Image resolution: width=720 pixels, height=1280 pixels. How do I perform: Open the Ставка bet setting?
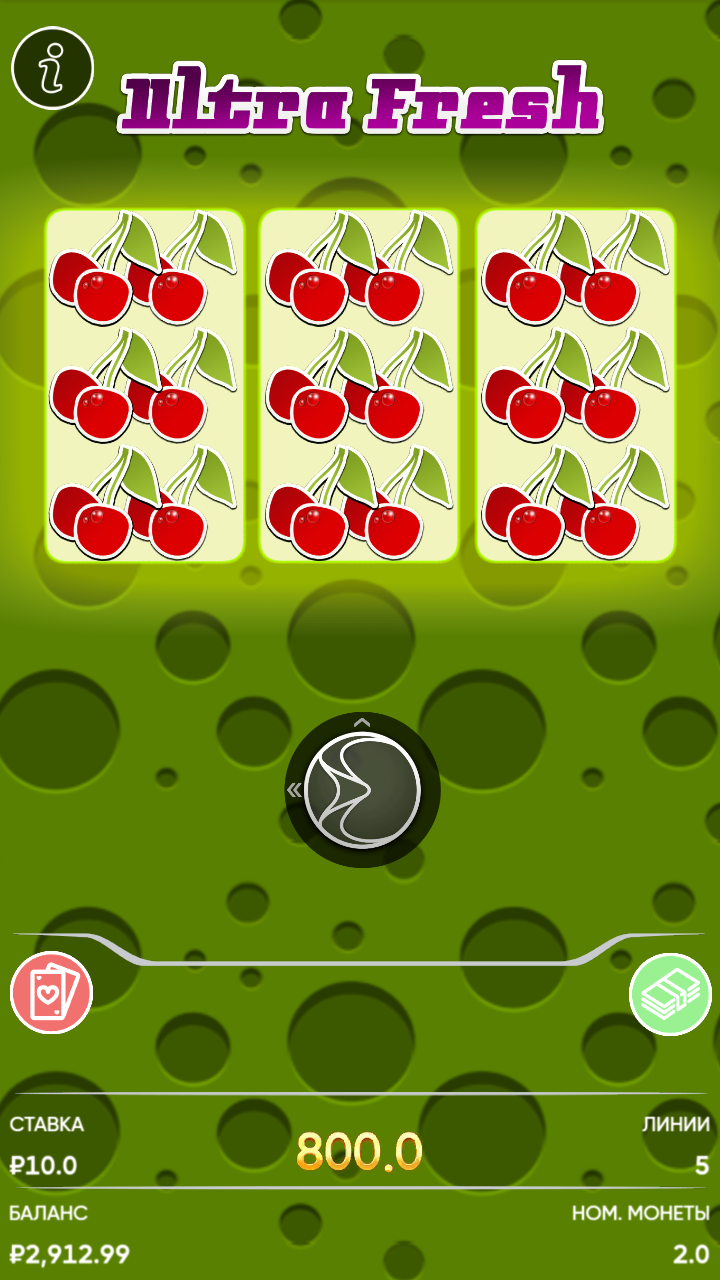pyautogui.click(x=47, y=1145)
